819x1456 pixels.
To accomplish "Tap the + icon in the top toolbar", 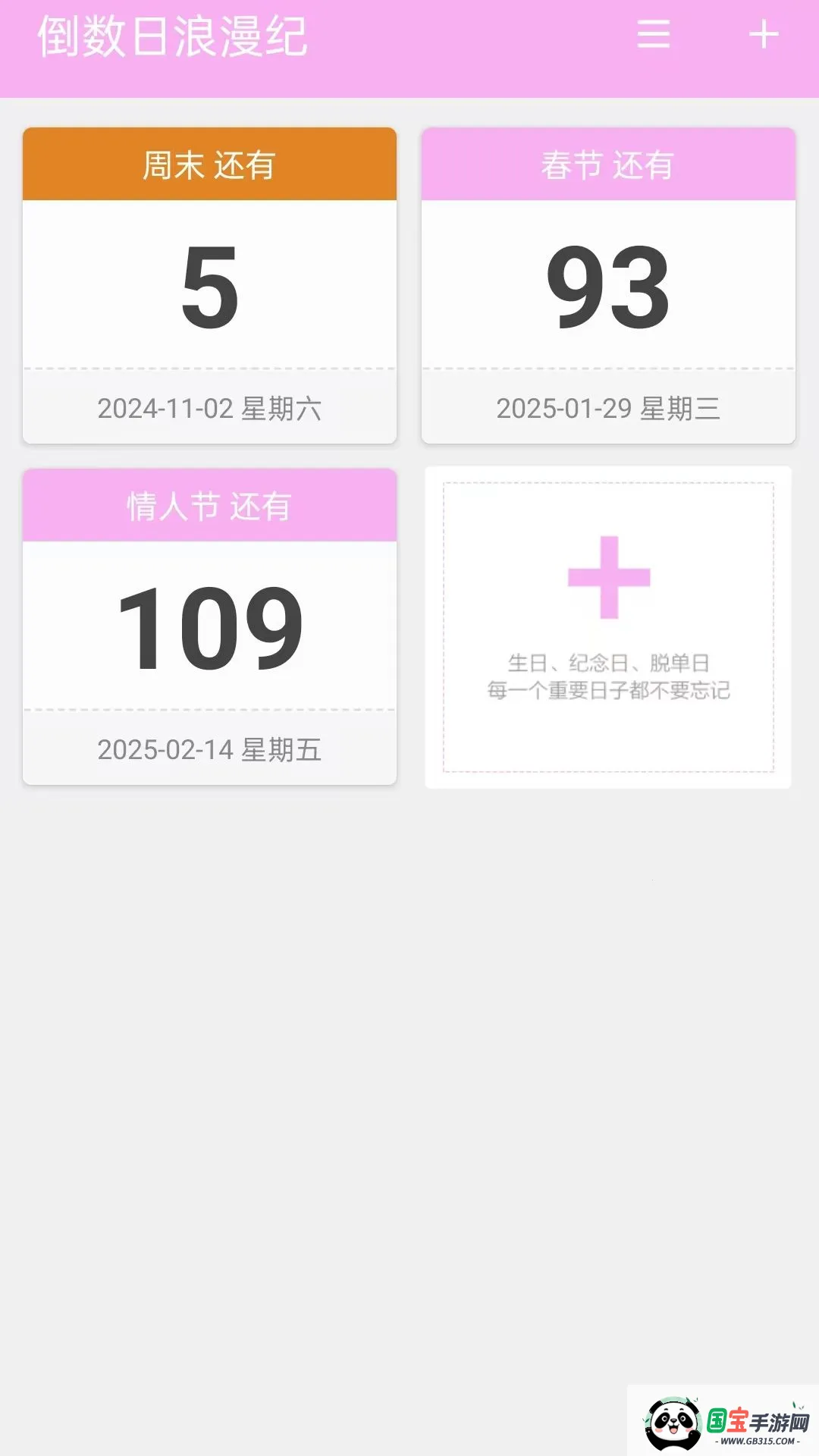I will coord(764,34).
